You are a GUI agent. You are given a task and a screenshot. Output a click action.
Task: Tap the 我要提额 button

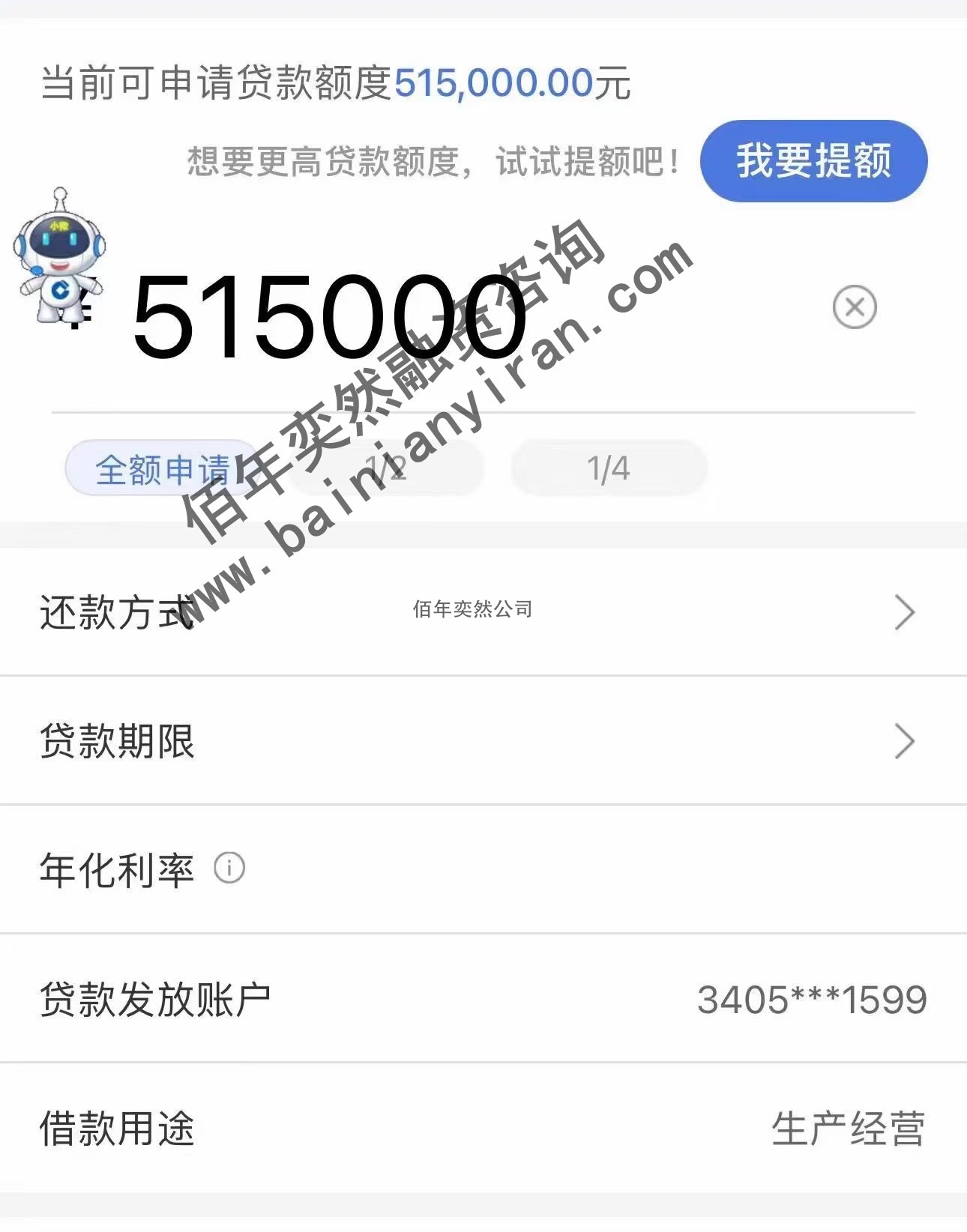[x=813, y=161]
